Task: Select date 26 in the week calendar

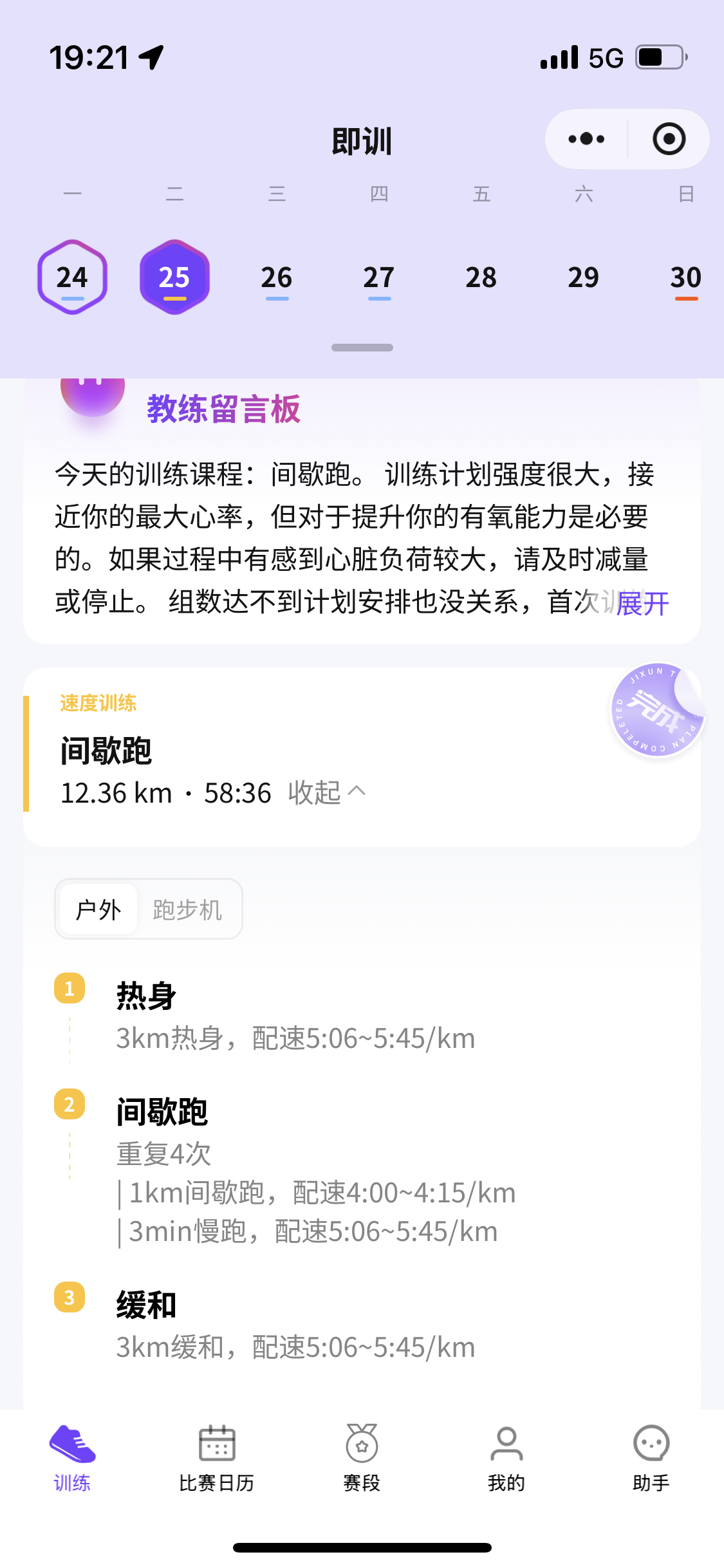Action: click(x=277, y=277)
